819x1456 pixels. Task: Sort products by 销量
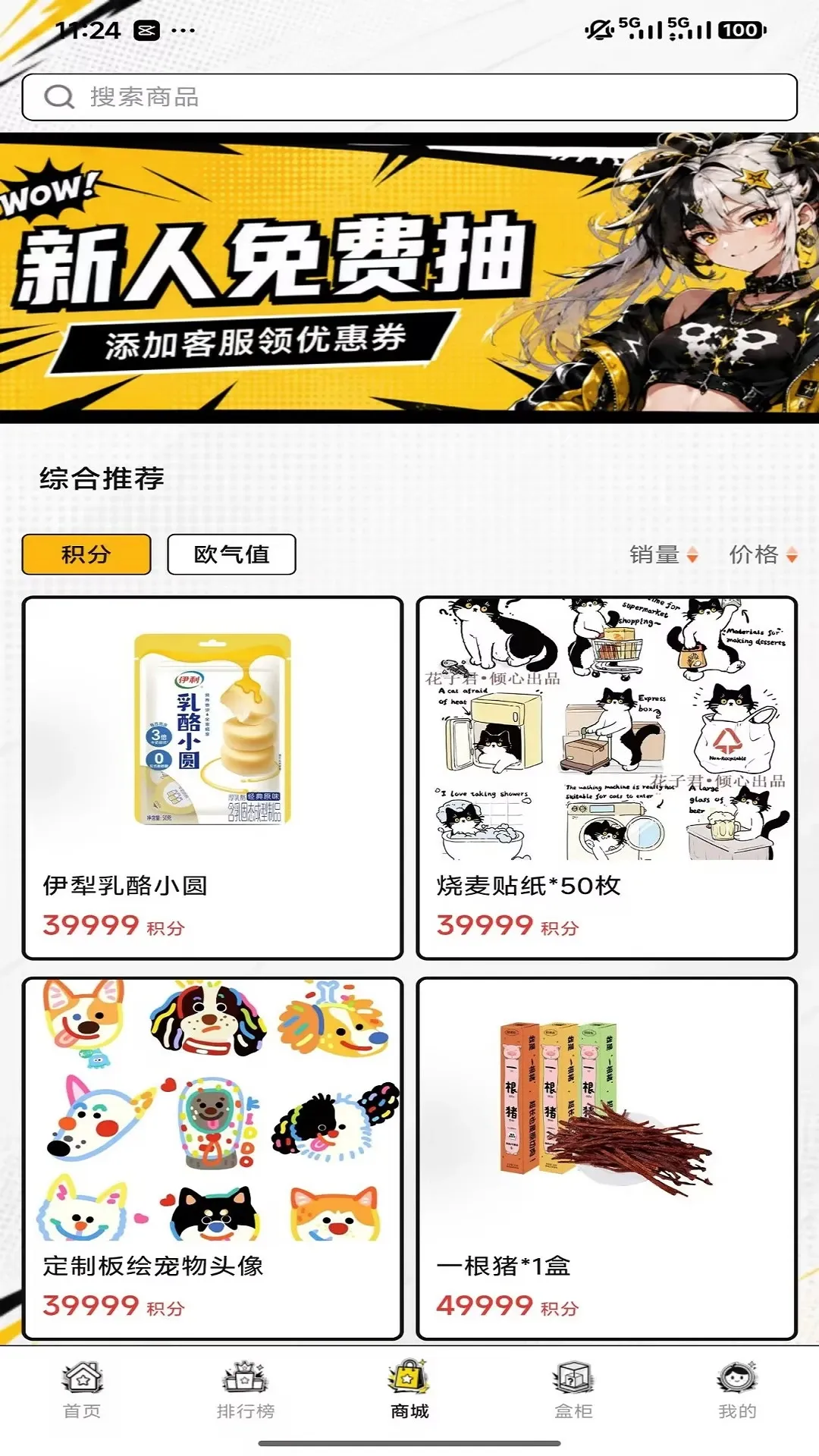tap(664, 554)
